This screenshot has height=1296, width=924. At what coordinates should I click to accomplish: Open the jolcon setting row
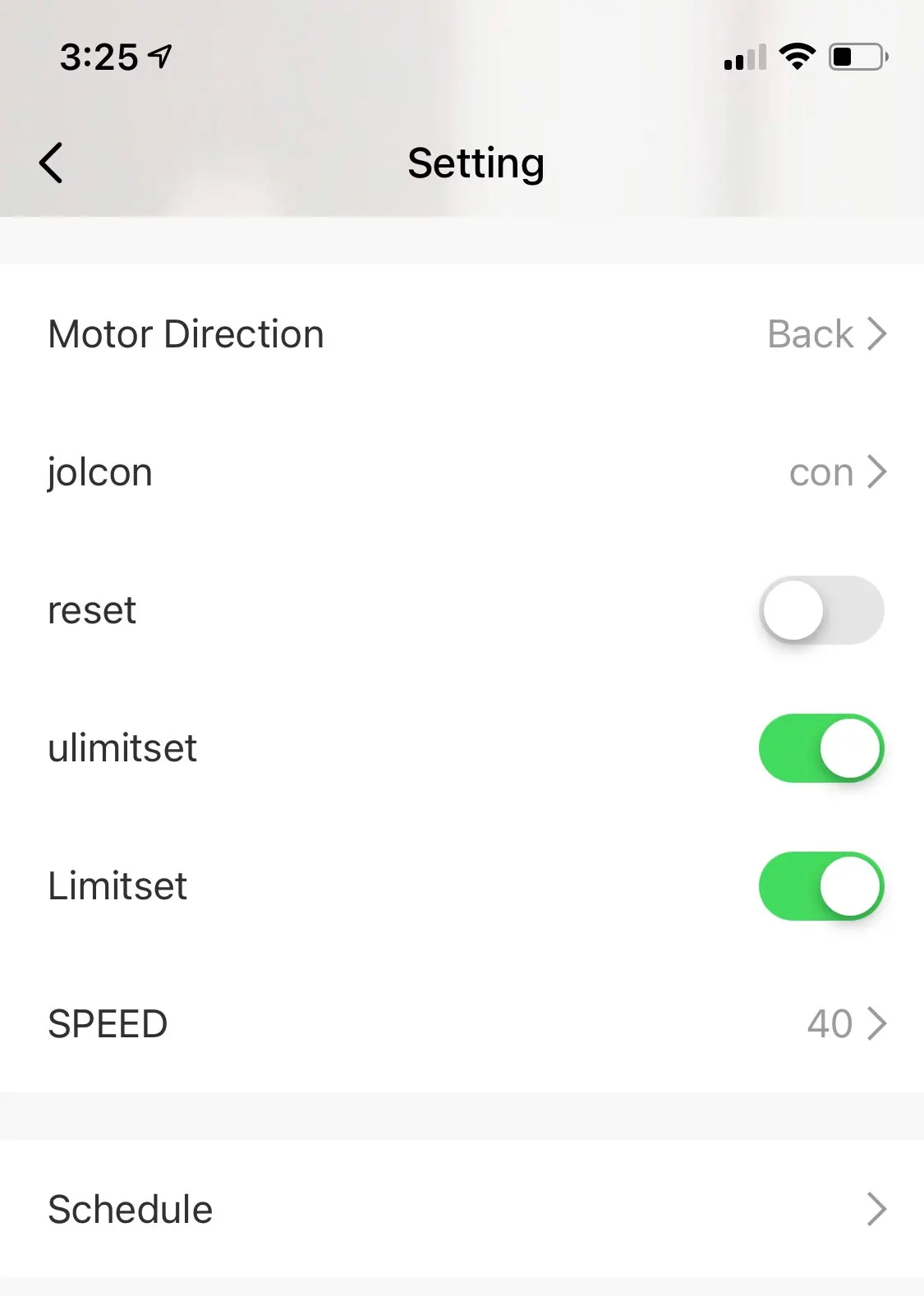(x=462, y=472)
